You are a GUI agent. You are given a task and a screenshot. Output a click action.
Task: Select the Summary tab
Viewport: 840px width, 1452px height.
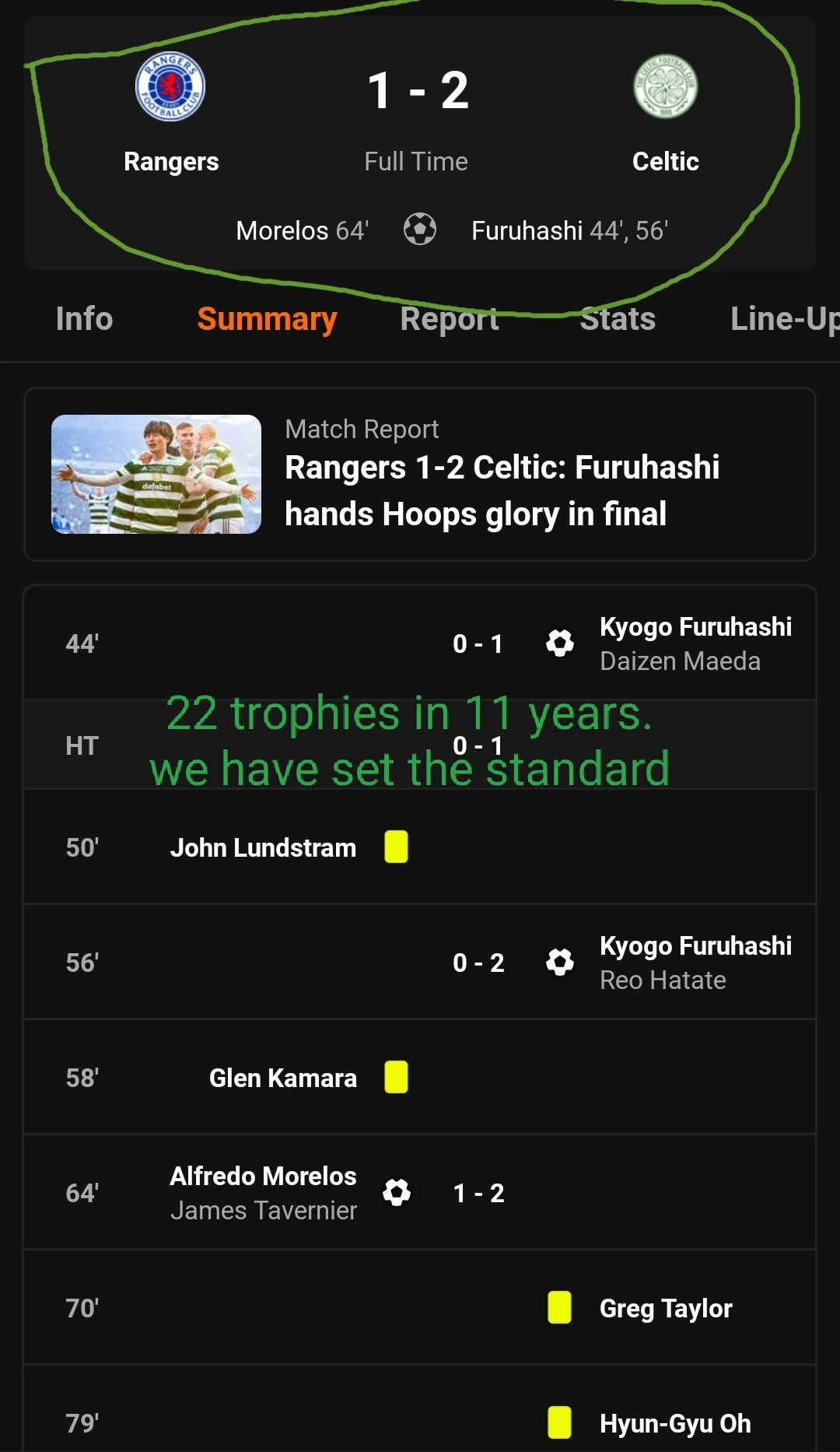pyautogui.click(x=267, y=319)
